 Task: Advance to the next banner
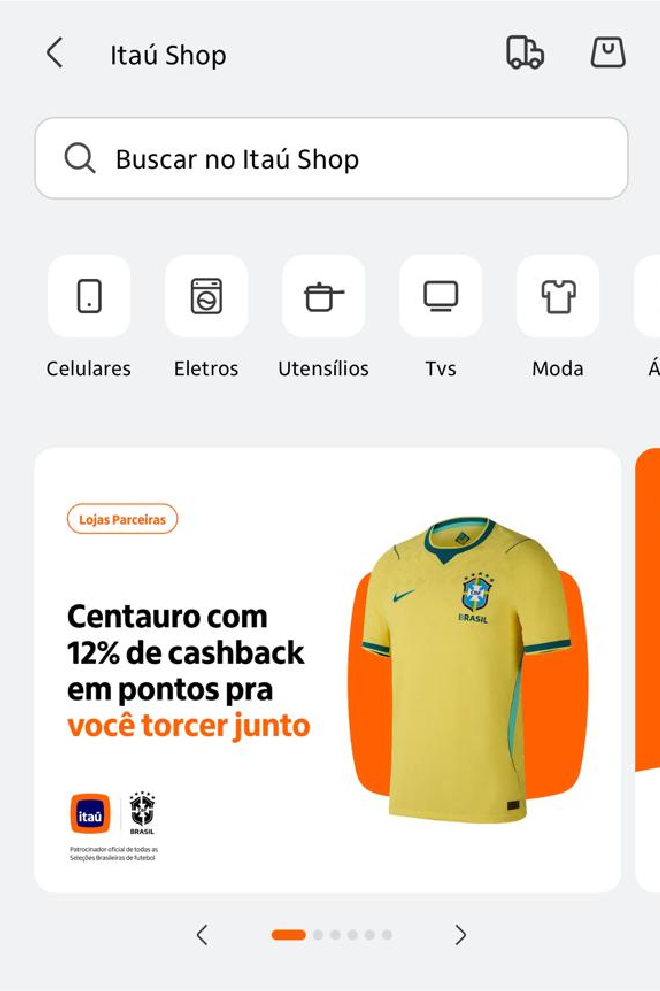[460, 935]
